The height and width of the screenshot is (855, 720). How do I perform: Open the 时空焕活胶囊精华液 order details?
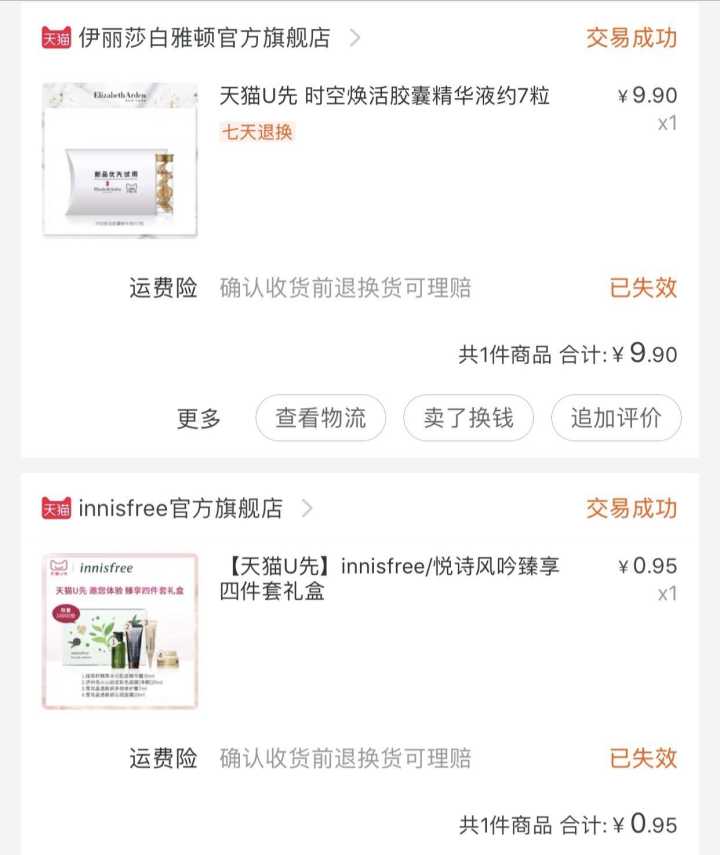tap(385, 97)
